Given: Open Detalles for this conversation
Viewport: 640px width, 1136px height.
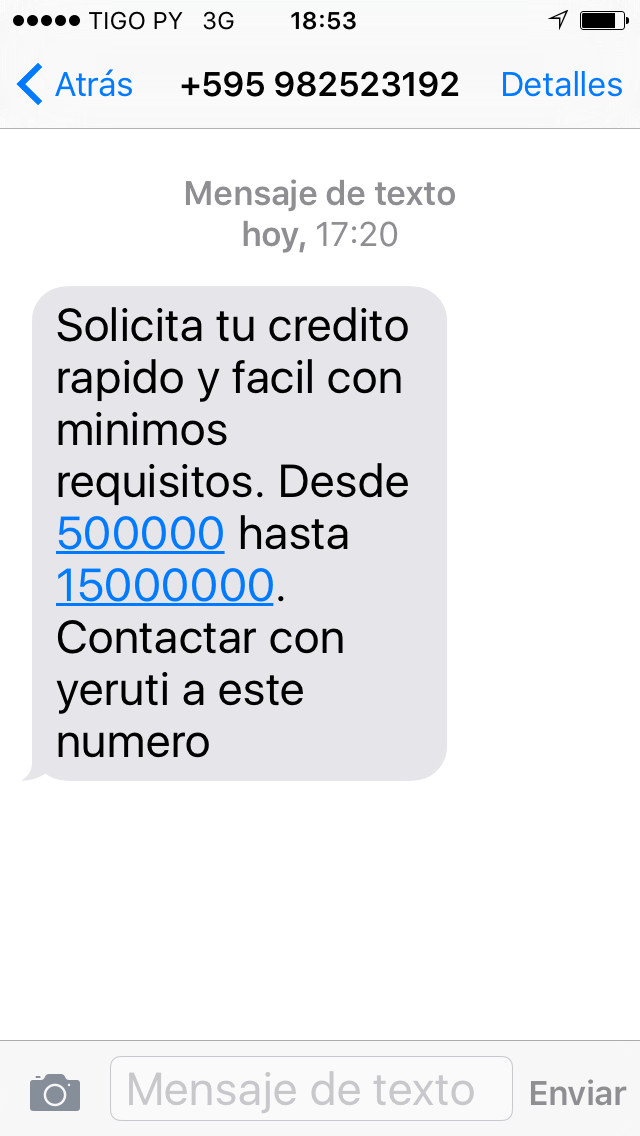Looking at the screenshot, I should point(561,85).
